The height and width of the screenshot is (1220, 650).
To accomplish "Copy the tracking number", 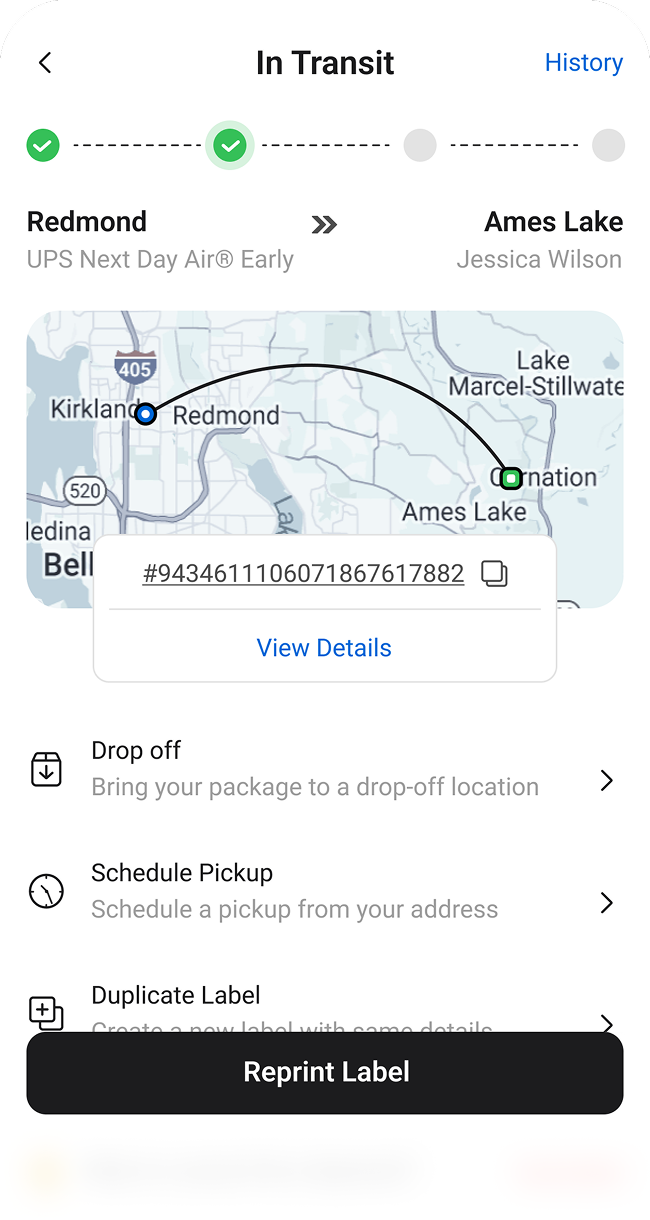I will pos(494,574).
